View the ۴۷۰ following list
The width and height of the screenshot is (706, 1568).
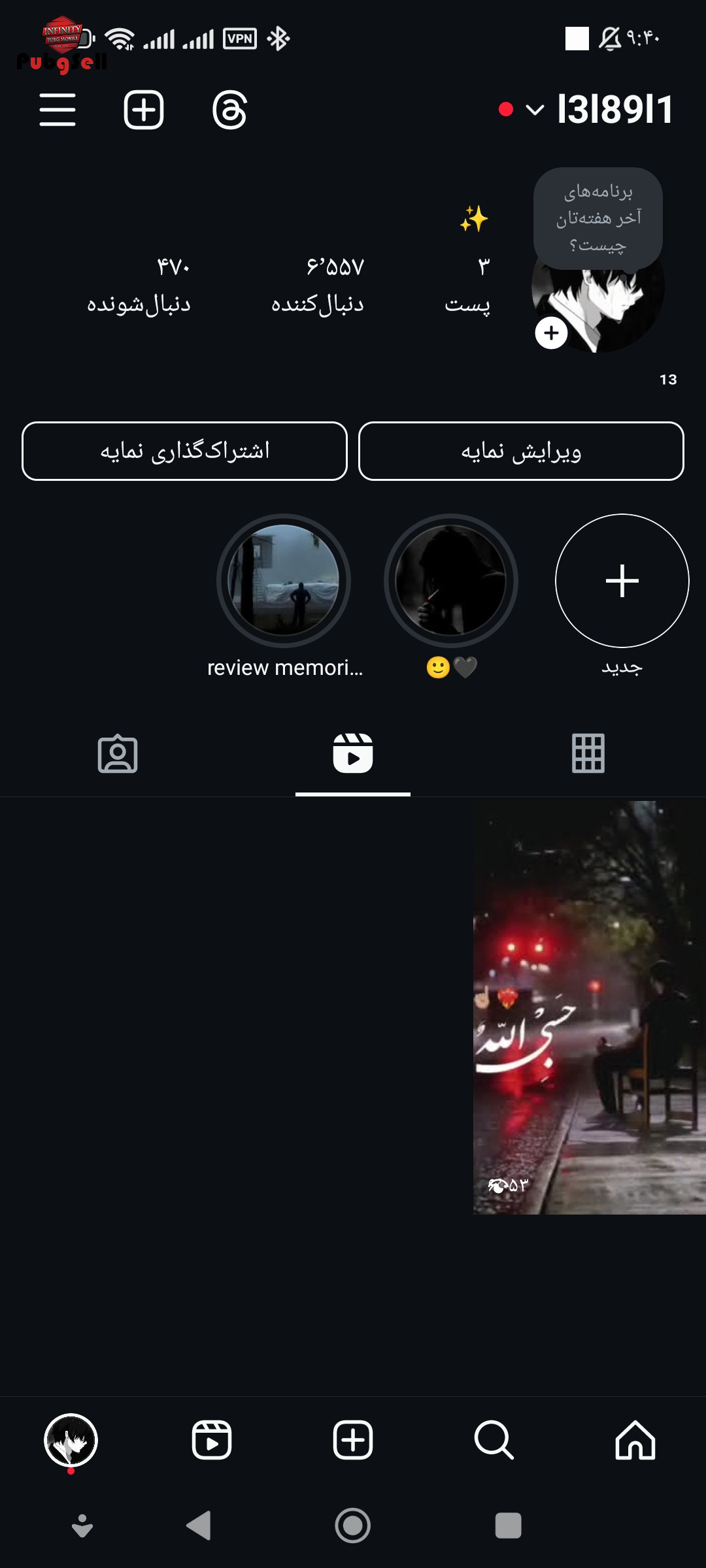click(x=139, y=285)
